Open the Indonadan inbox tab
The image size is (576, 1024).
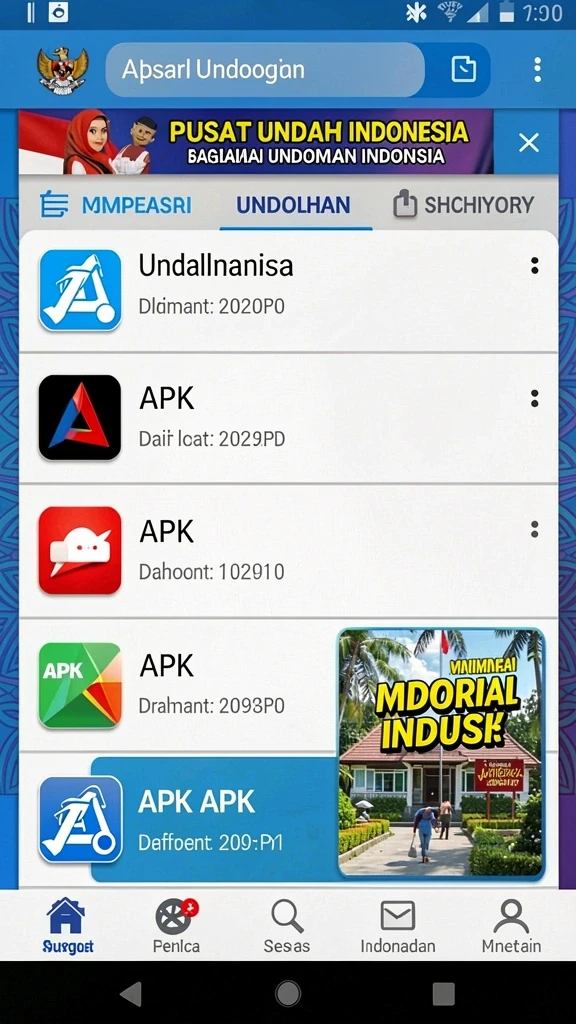click(398, 925)
